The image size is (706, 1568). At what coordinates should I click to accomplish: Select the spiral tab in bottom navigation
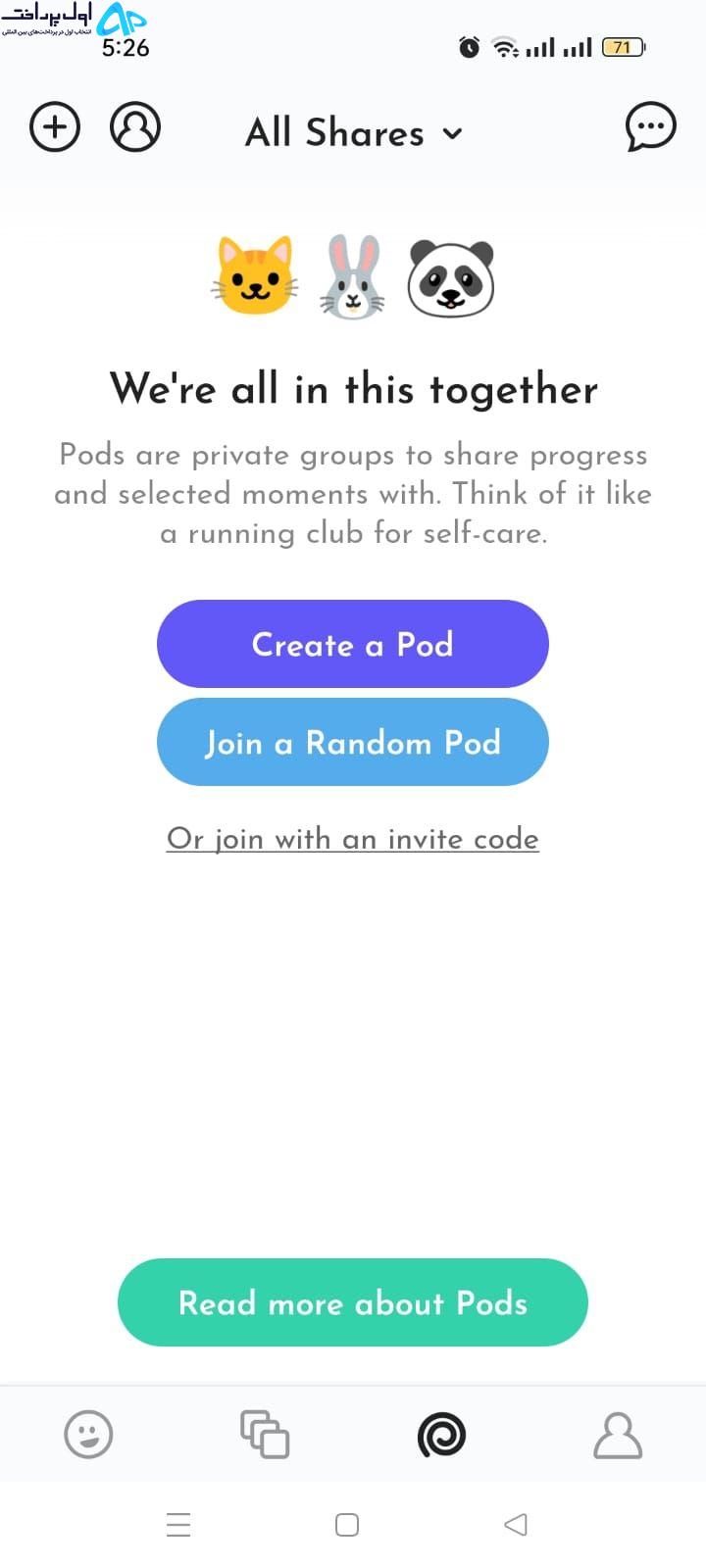[x=441, y=1436]
